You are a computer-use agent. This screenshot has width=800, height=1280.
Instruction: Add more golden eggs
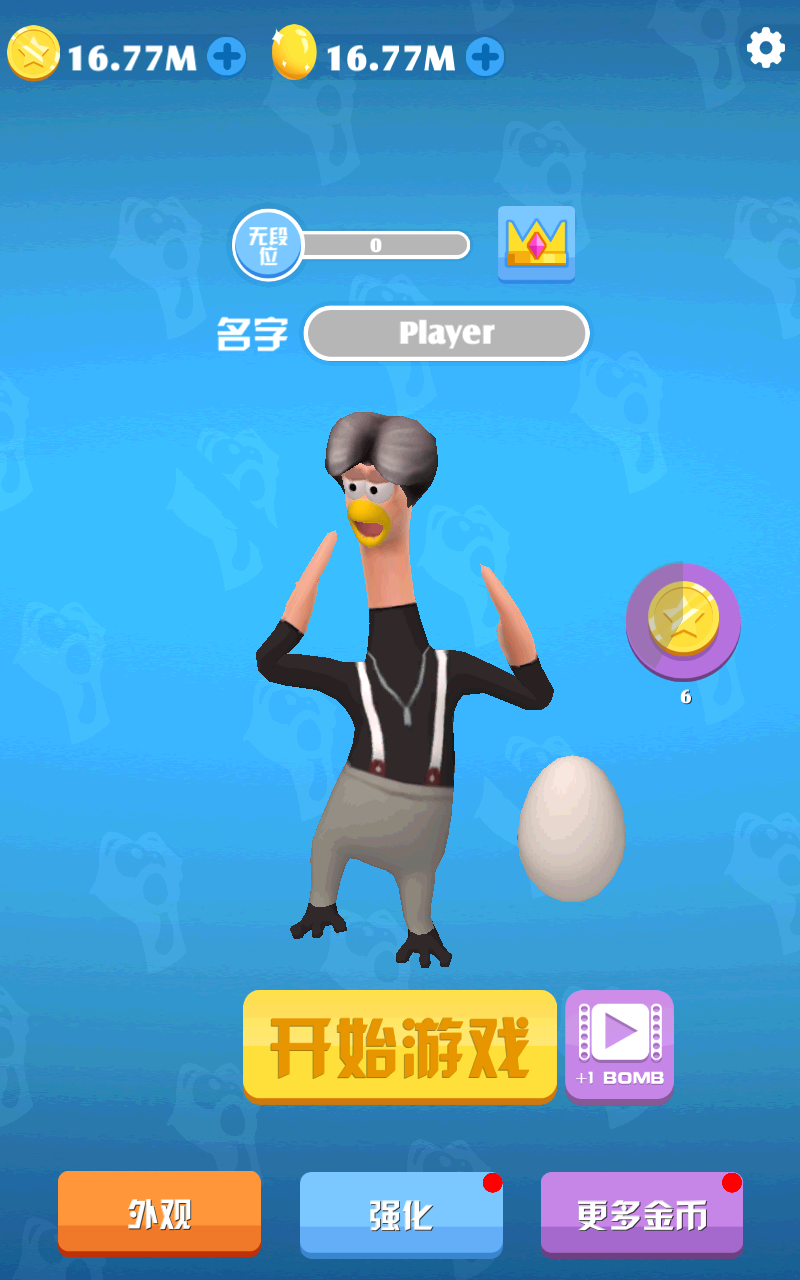click(485, 56)
